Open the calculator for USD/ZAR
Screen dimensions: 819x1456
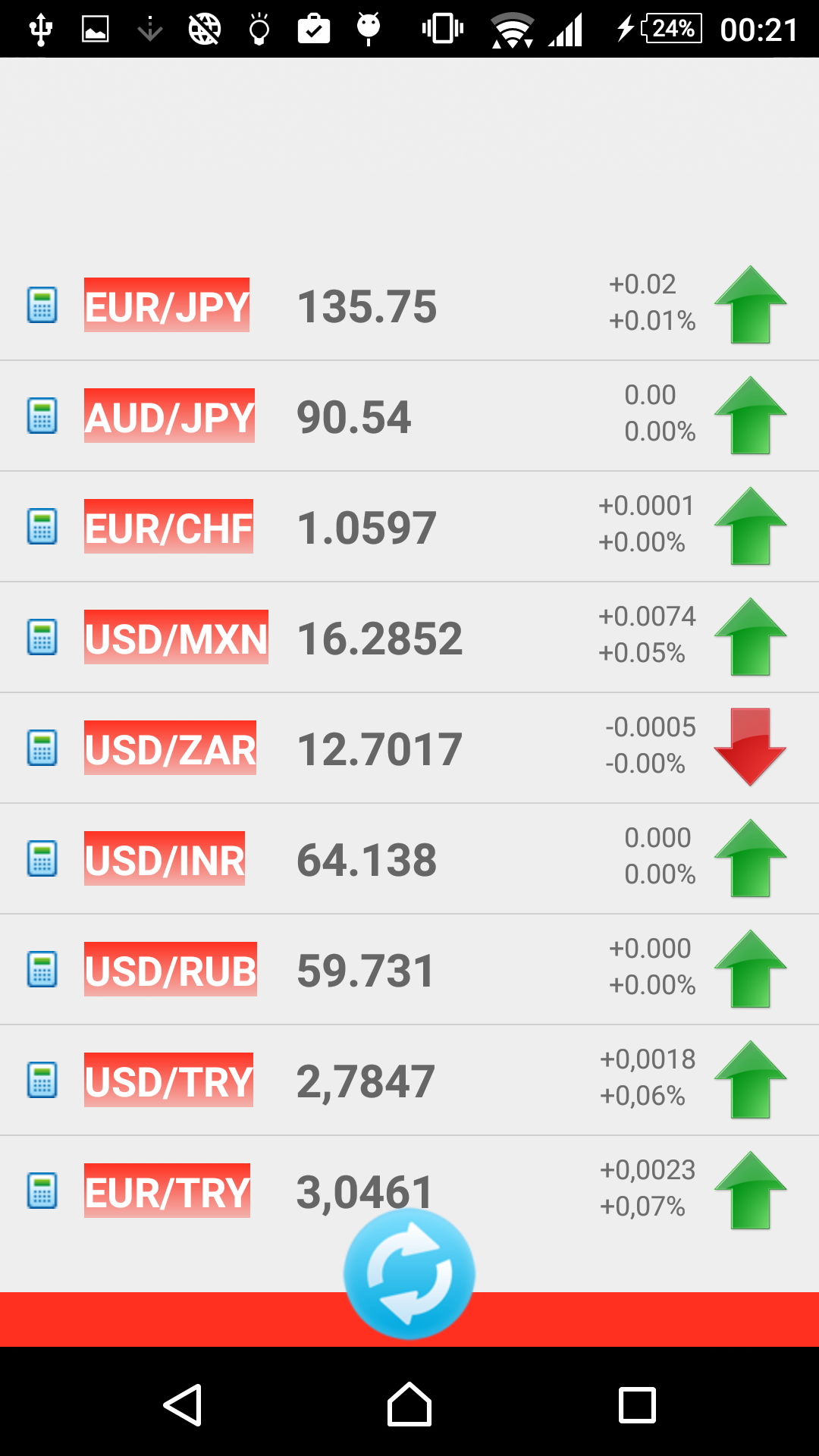[42, 748]
